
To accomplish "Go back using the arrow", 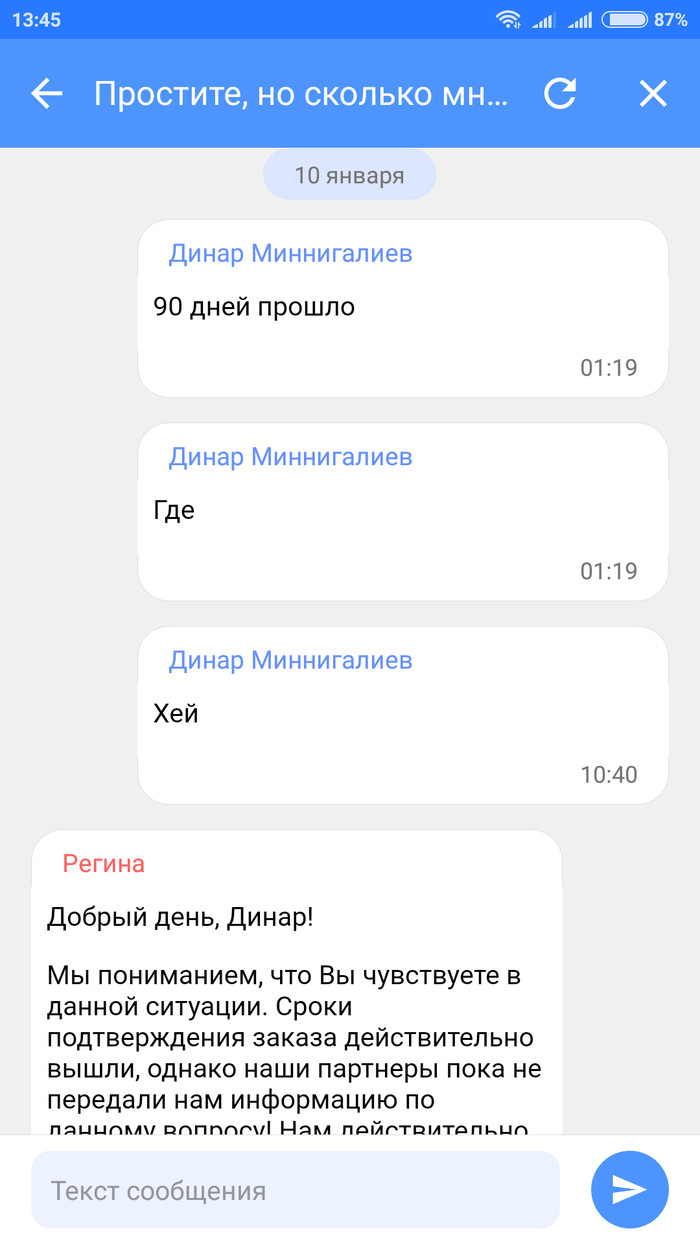I will [x=47, y=94].
